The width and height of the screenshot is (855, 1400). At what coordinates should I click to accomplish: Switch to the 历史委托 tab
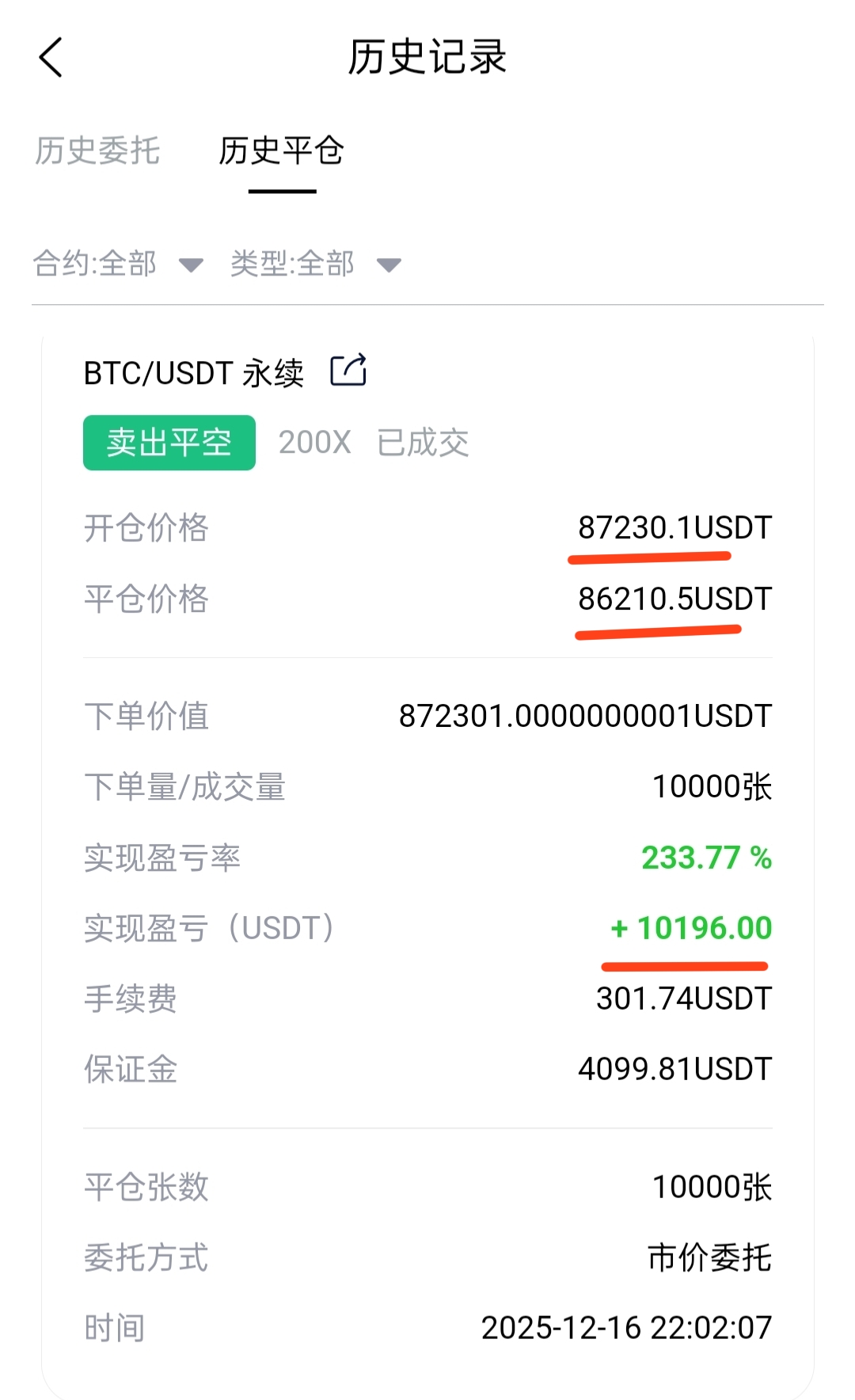[97, 150]
